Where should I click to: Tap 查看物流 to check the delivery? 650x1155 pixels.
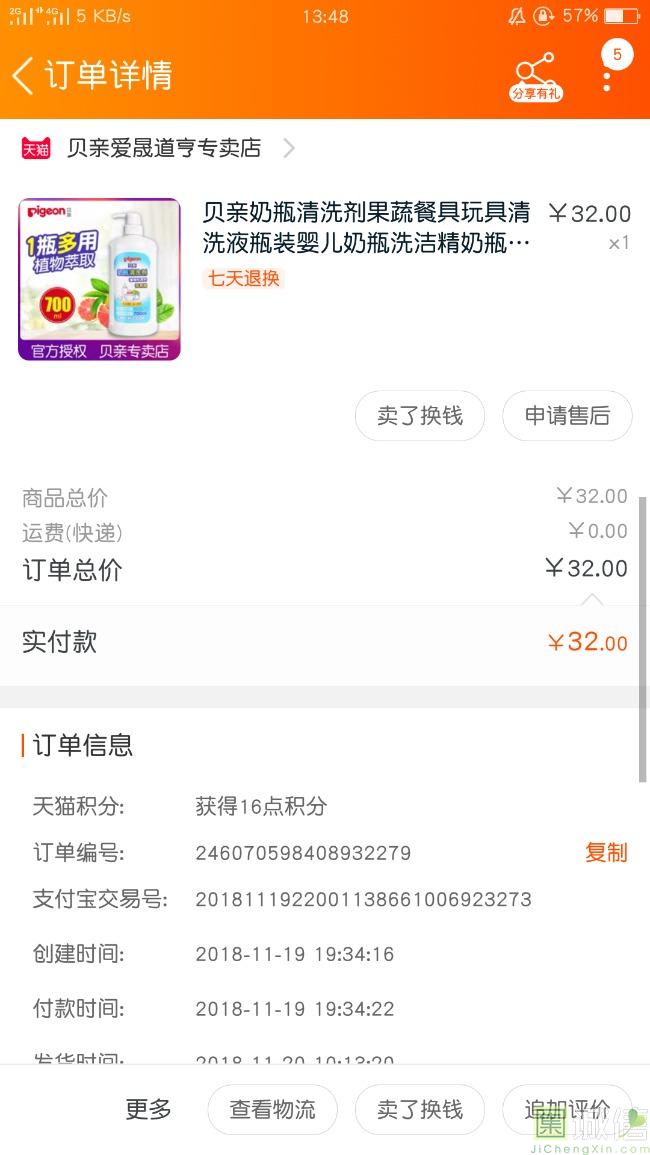pos(272,1109)
